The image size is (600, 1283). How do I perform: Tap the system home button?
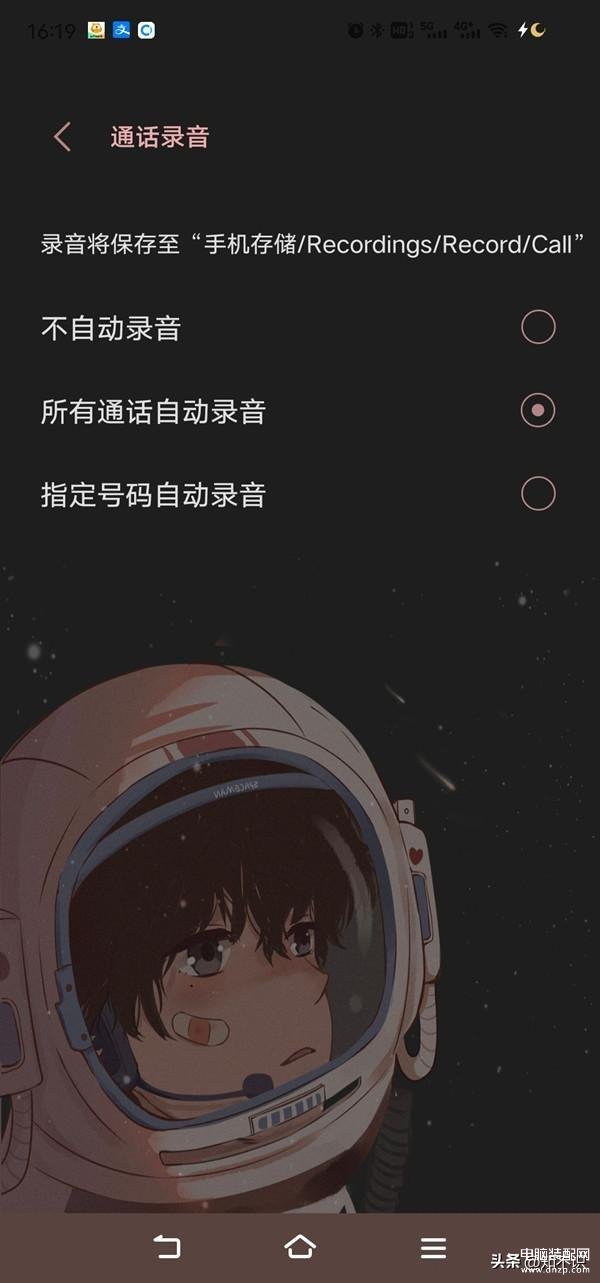click(299, 1246)
